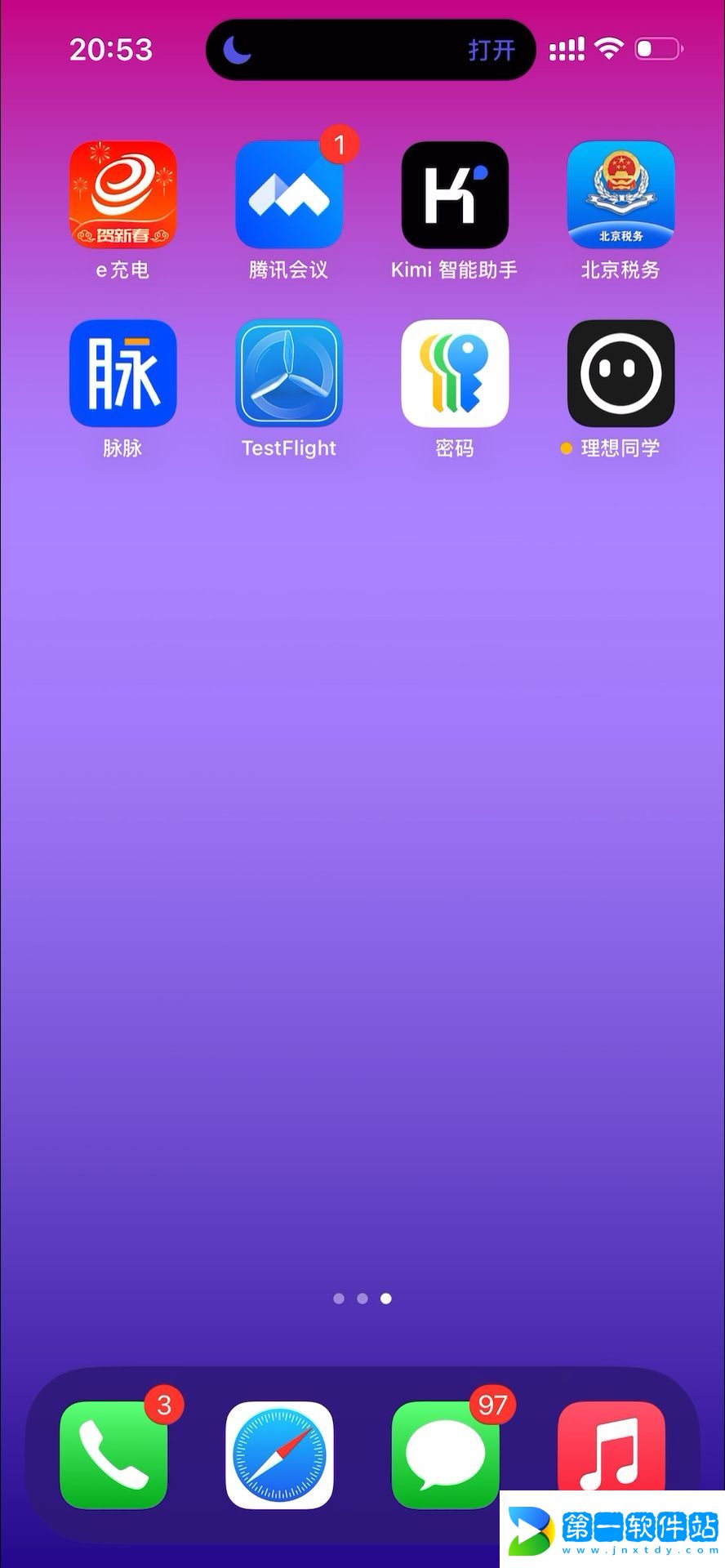Open the 北京税务 app

620,194
